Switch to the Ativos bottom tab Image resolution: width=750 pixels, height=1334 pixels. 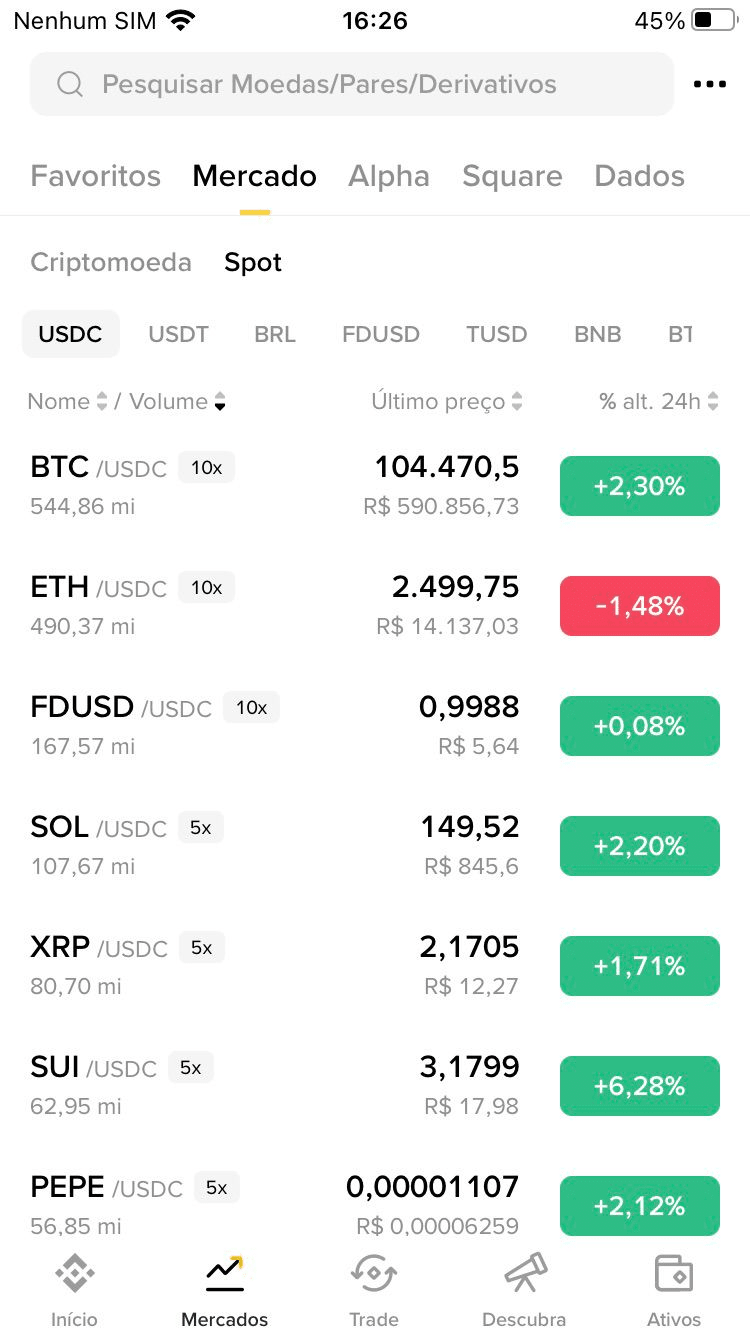(x=674, y=1288)
